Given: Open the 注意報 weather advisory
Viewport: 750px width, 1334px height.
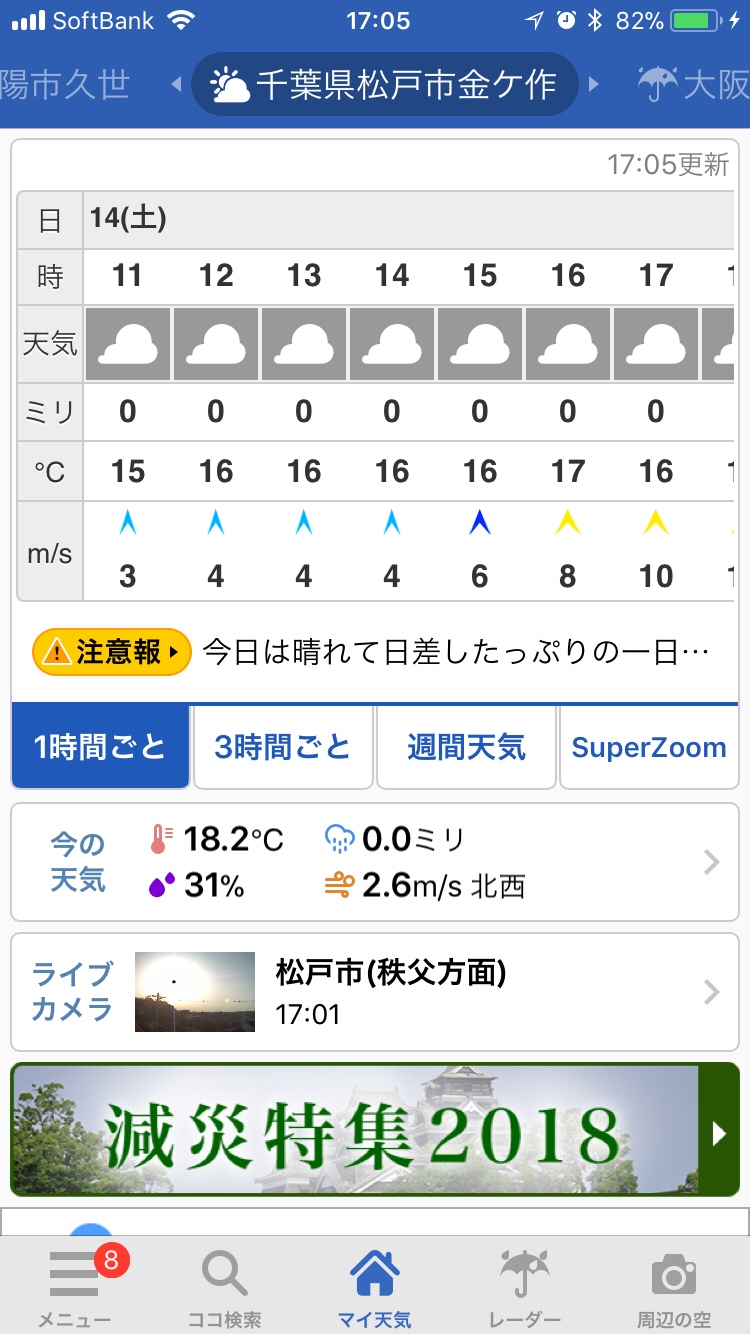Looking at the screenshot, I should point(112,653).
